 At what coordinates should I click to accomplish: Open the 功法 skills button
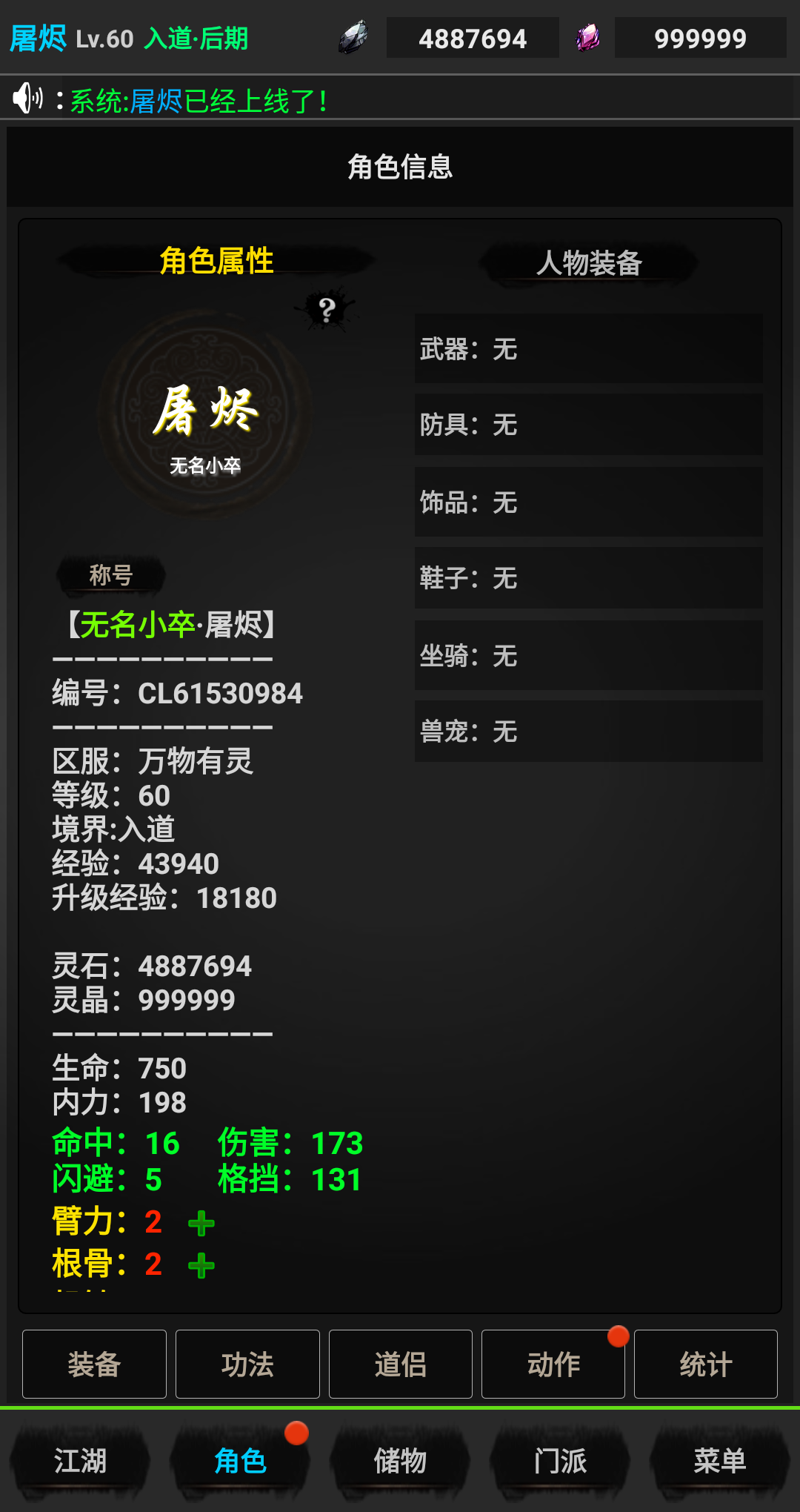coord(247,1364)
